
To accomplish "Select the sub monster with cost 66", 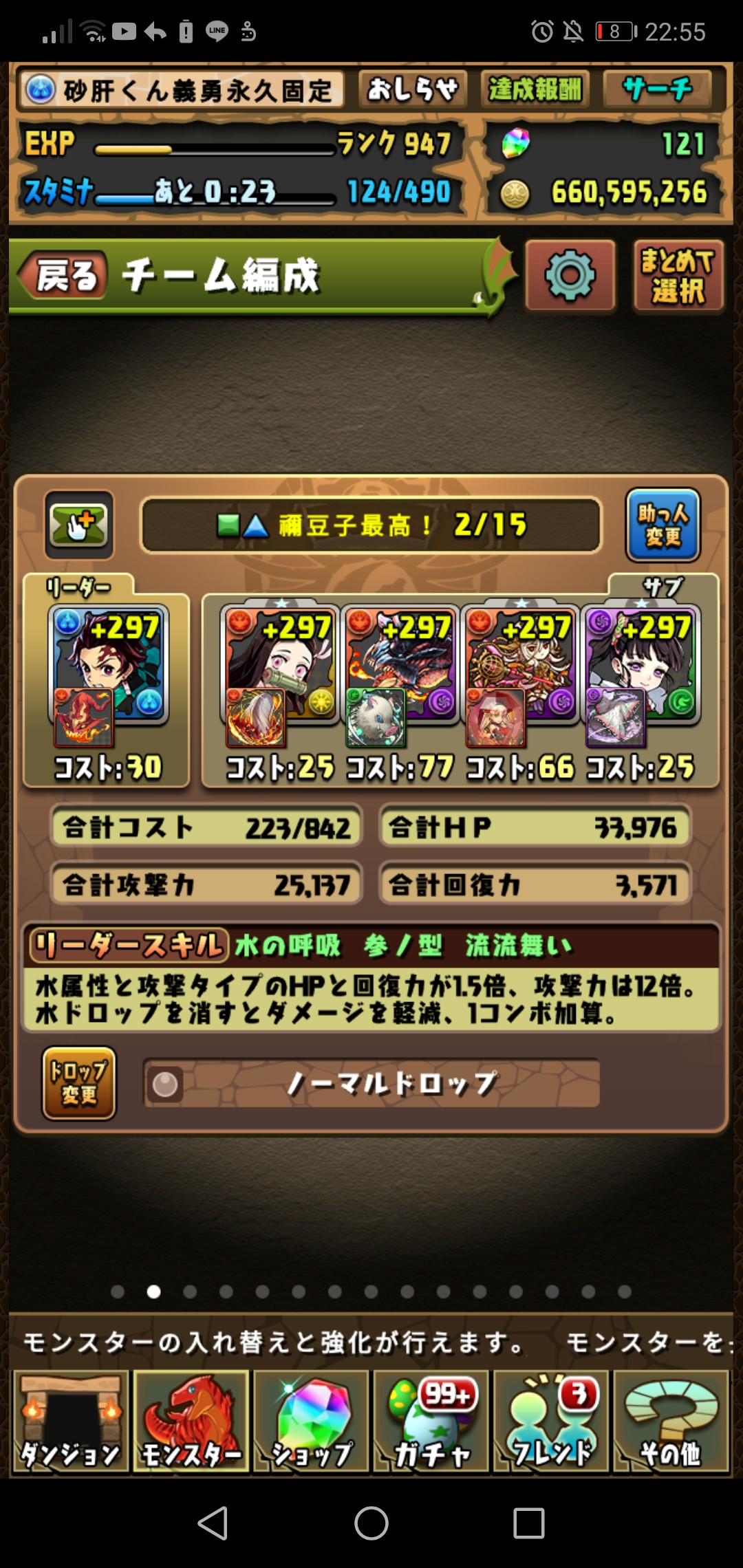I will click(x=520, y=674).
